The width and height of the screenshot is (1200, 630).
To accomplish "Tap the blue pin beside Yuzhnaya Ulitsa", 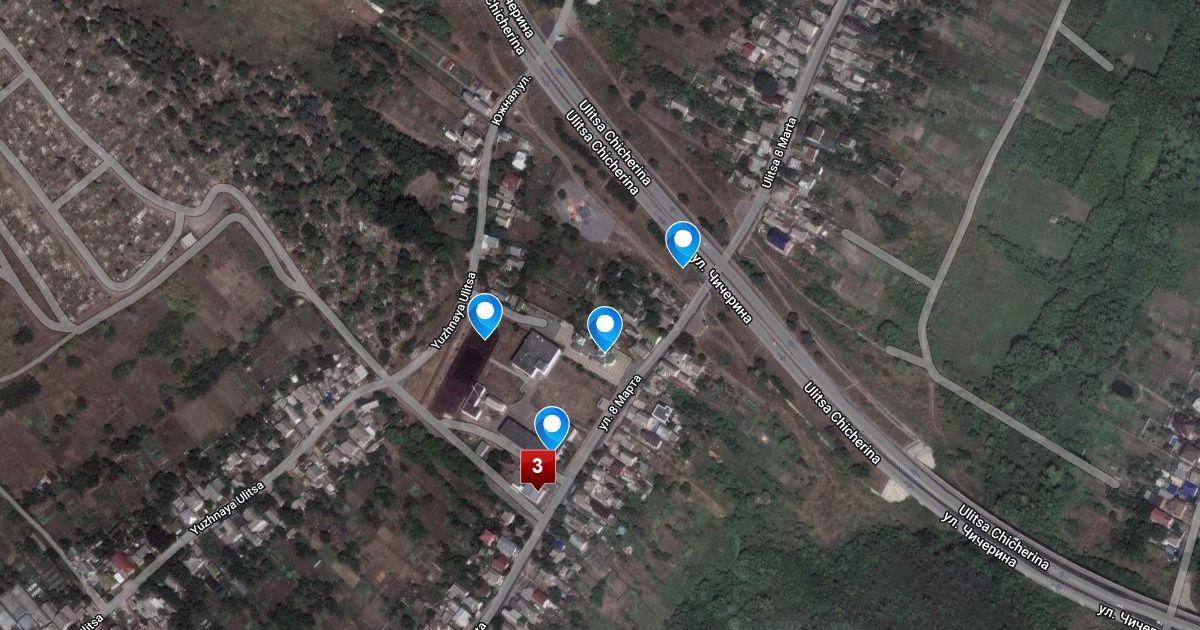I will point(486,314).
